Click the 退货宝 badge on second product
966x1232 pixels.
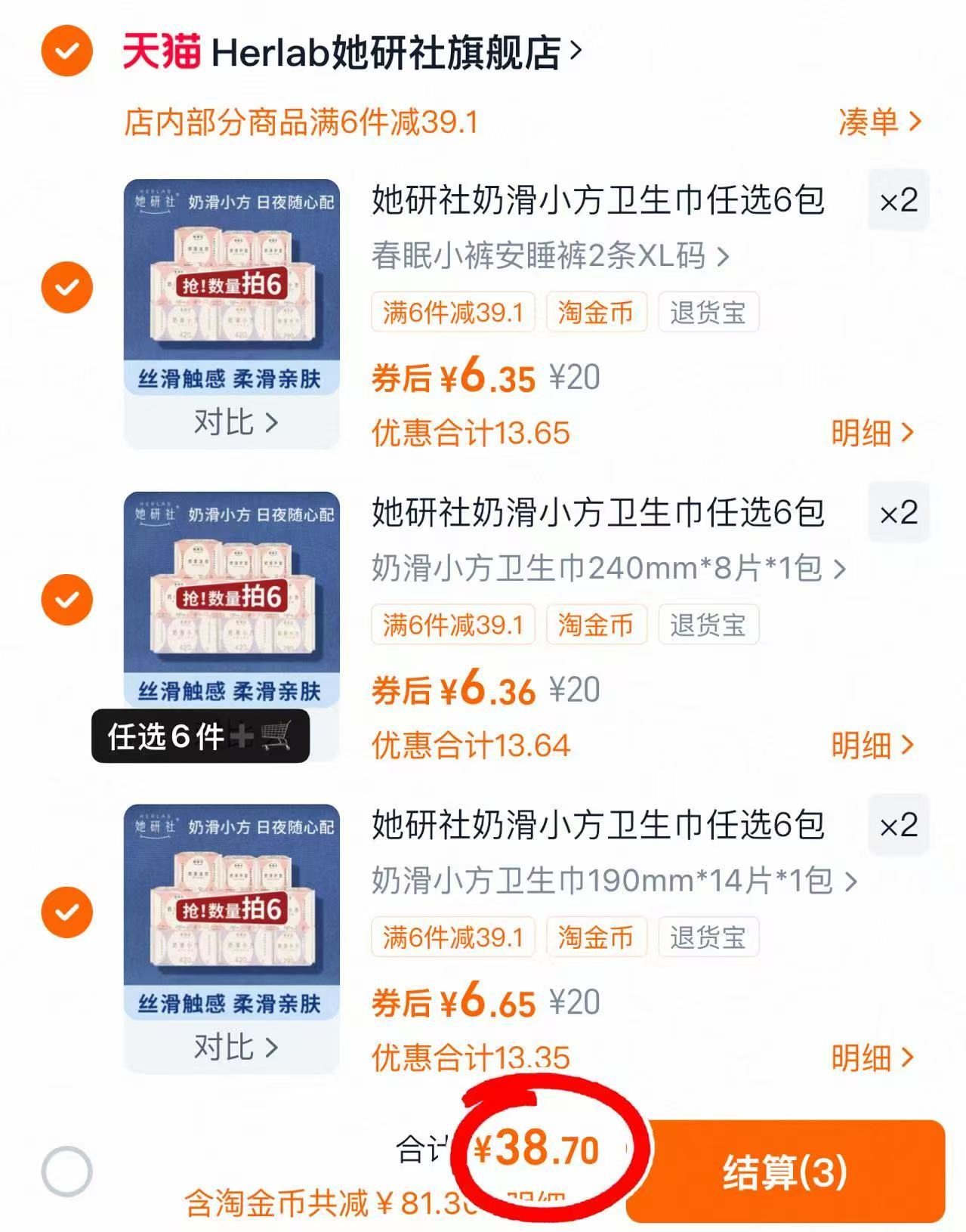[x=707, y=625]
